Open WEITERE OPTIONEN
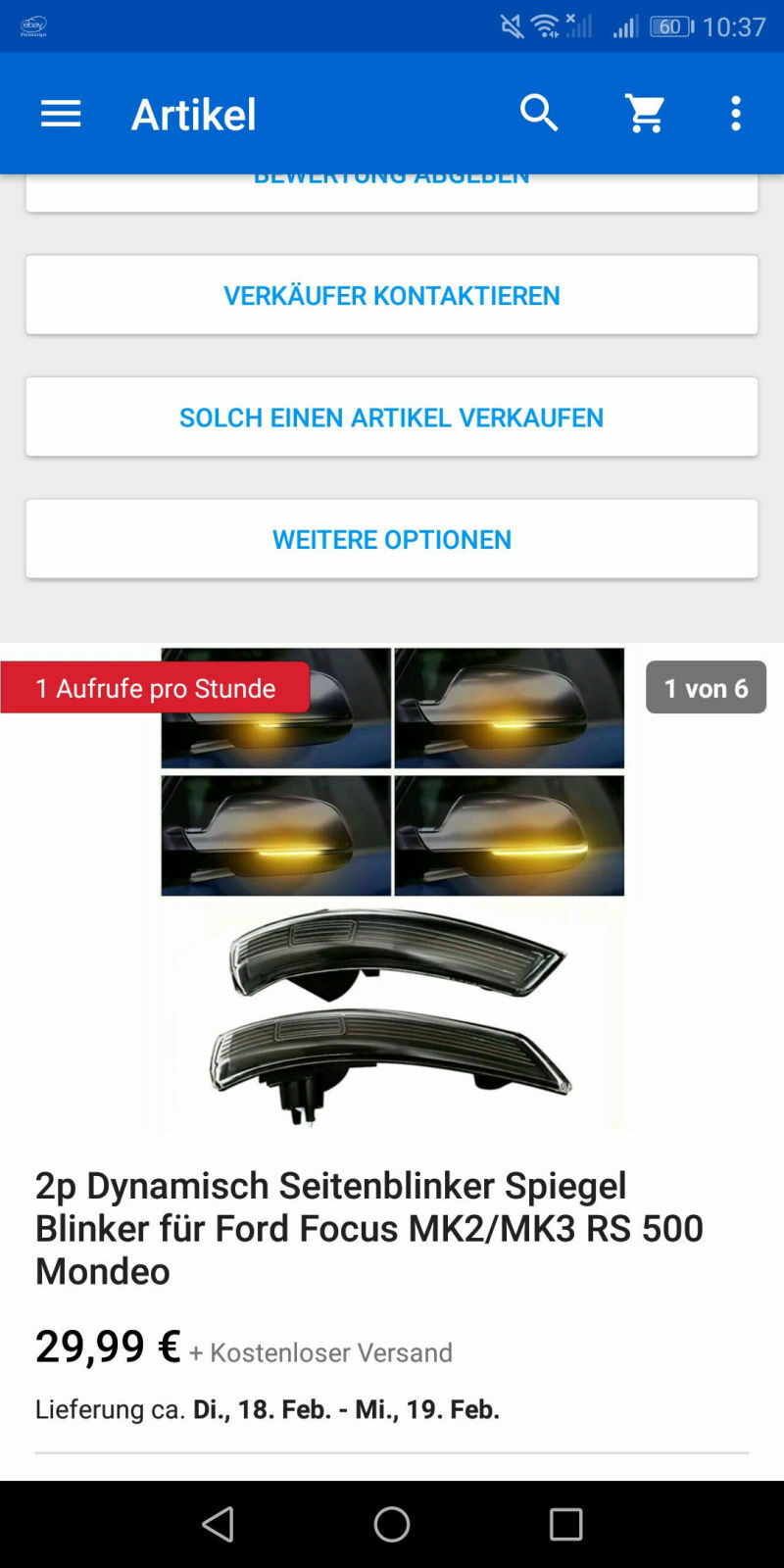The image size is (784, 1568). pos(391,538)
